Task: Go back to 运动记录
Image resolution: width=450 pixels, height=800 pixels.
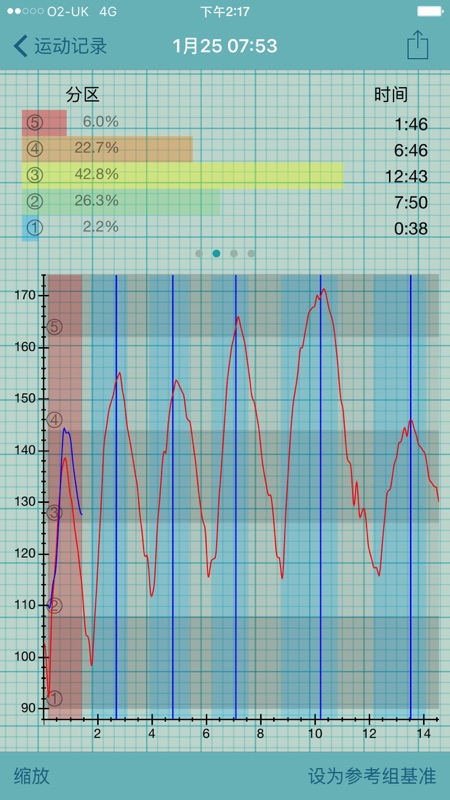Action: click(x=60, y=46)
